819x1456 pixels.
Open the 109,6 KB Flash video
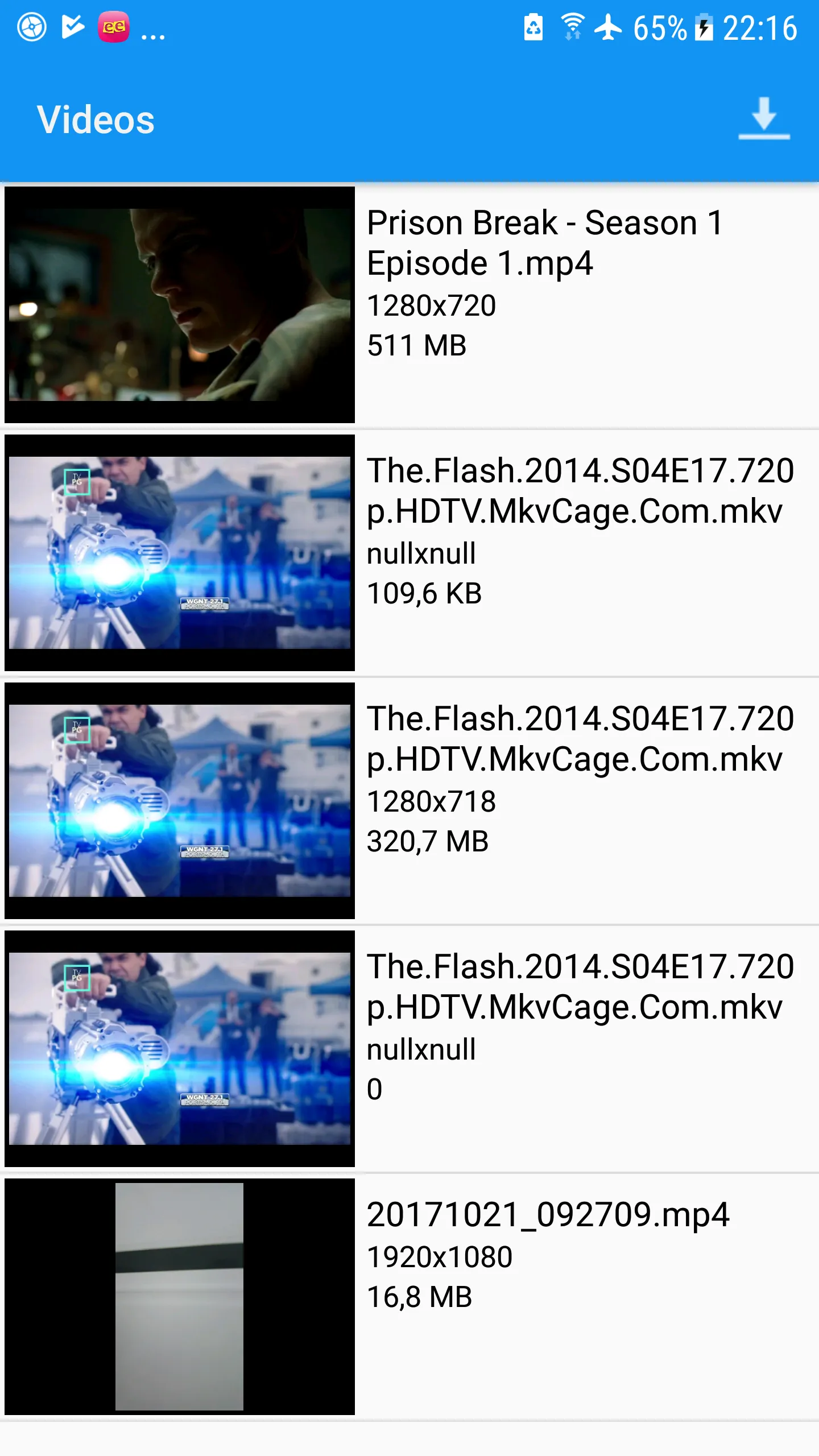[x=409, y=553]
